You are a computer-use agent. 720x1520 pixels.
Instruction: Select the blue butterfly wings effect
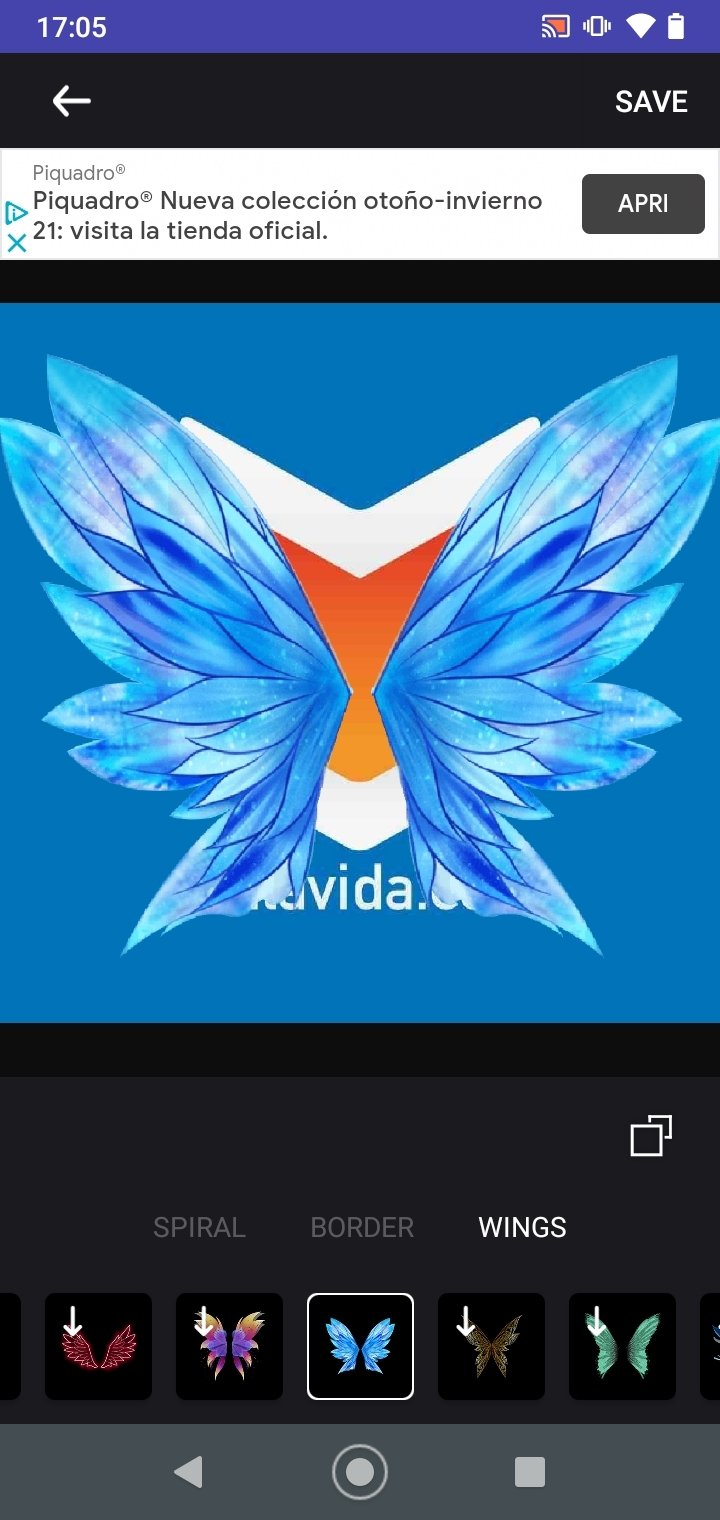coord(360,1346)
